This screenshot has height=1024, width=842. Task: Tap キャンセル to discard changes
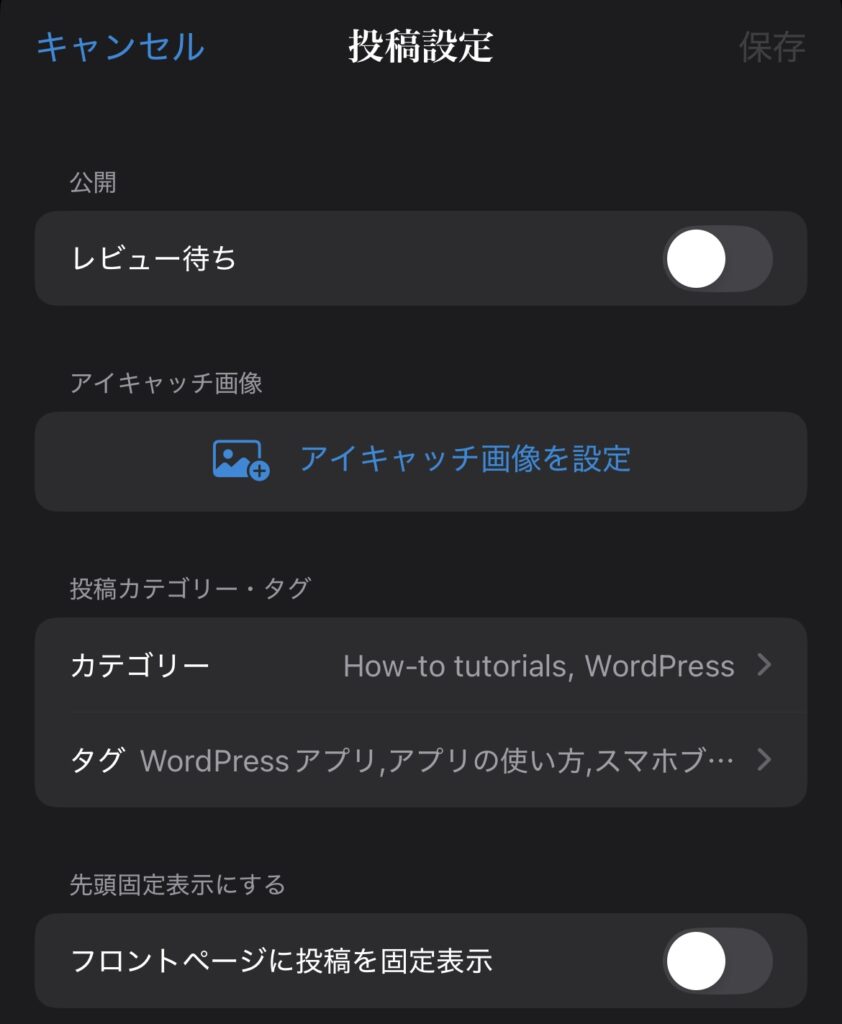pos(120,47)
